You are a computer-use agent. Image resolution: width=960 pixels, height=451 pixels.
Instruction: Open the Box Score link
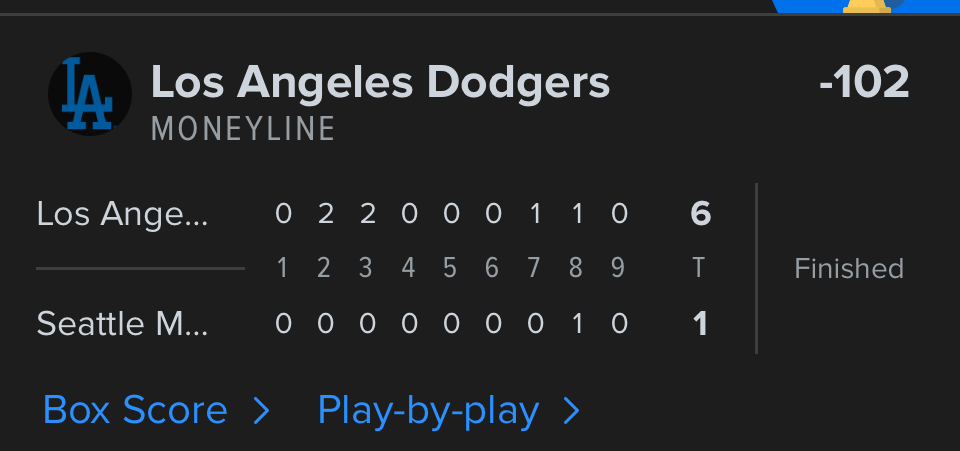(x=155, y=411)
